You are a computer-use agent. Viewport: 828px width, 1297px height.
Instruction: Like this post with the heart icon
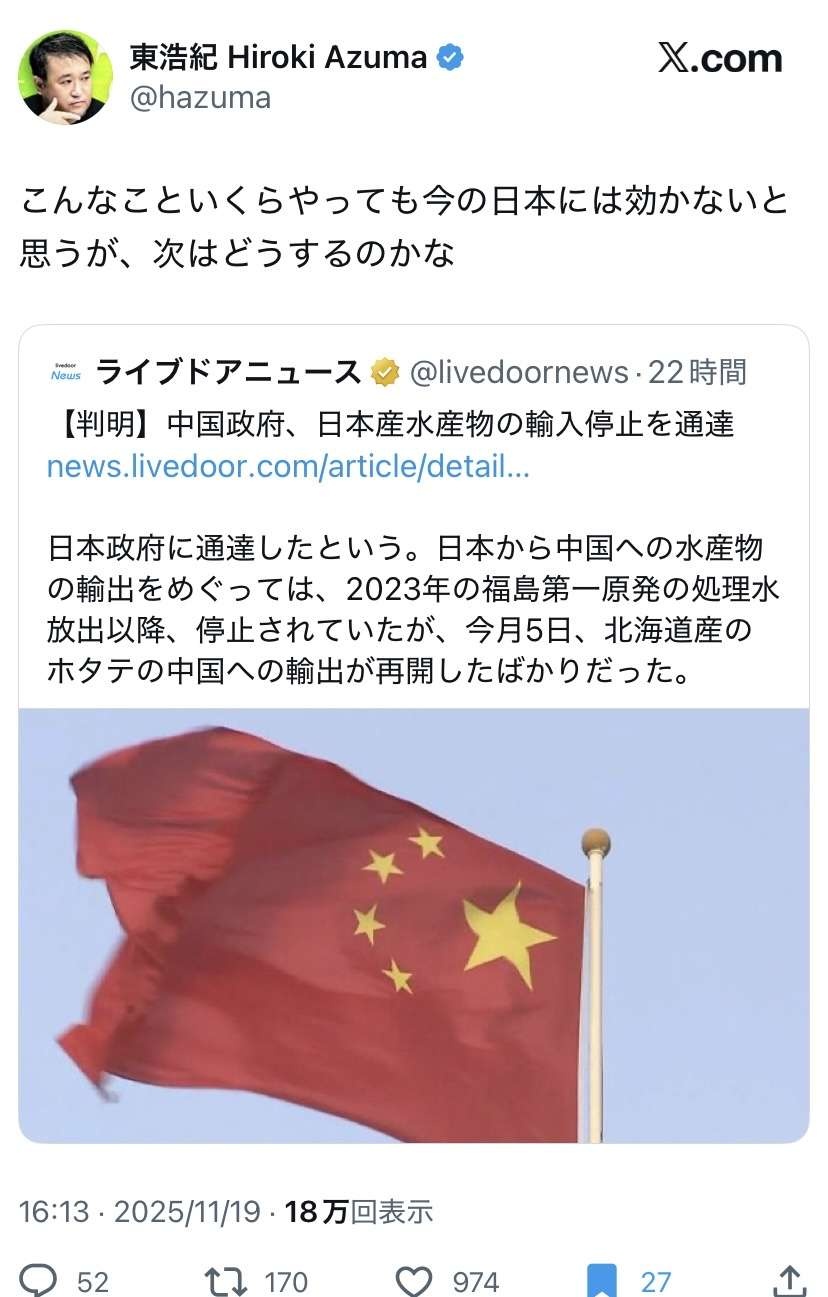[413, 1279]
